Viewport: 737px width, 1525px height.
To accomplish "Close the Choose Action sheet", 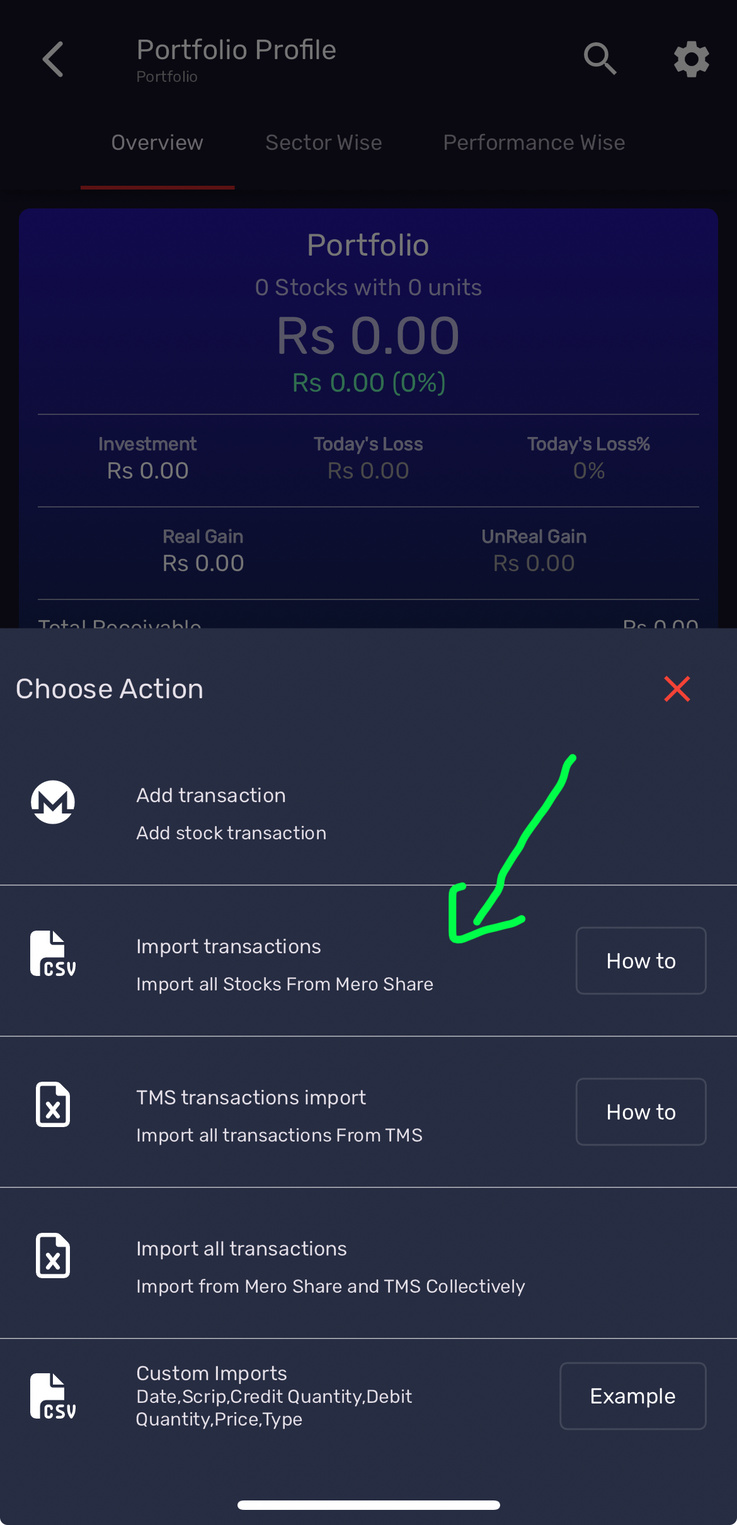I will pyautogui.click(x=677, y=688).
